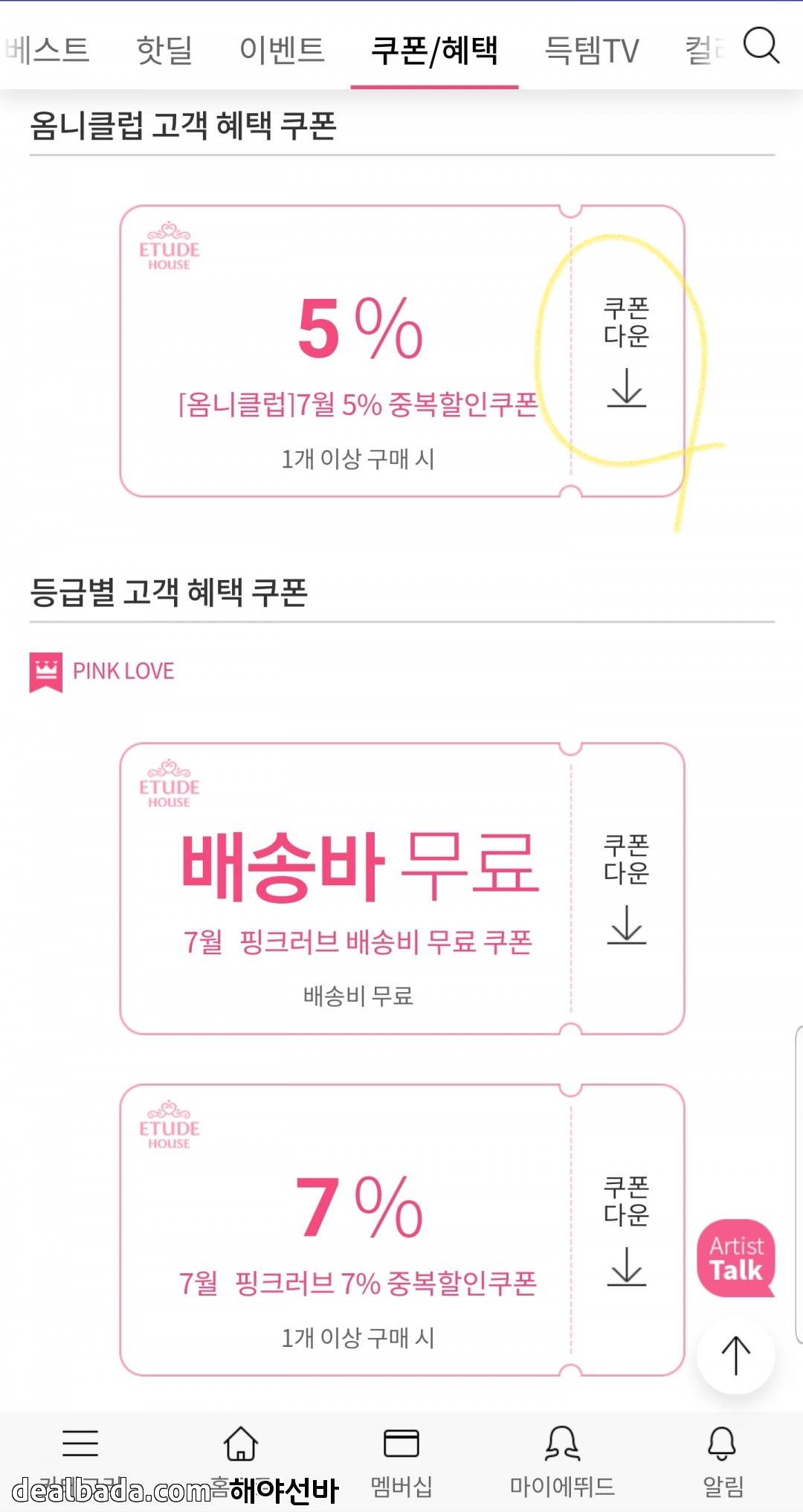The height and width of the screenshot is (1512, 803).
Task: Download the 핑크러브 7% 중복할인쿠폰
Action: pyautogui.click(x=626, y=1232)
